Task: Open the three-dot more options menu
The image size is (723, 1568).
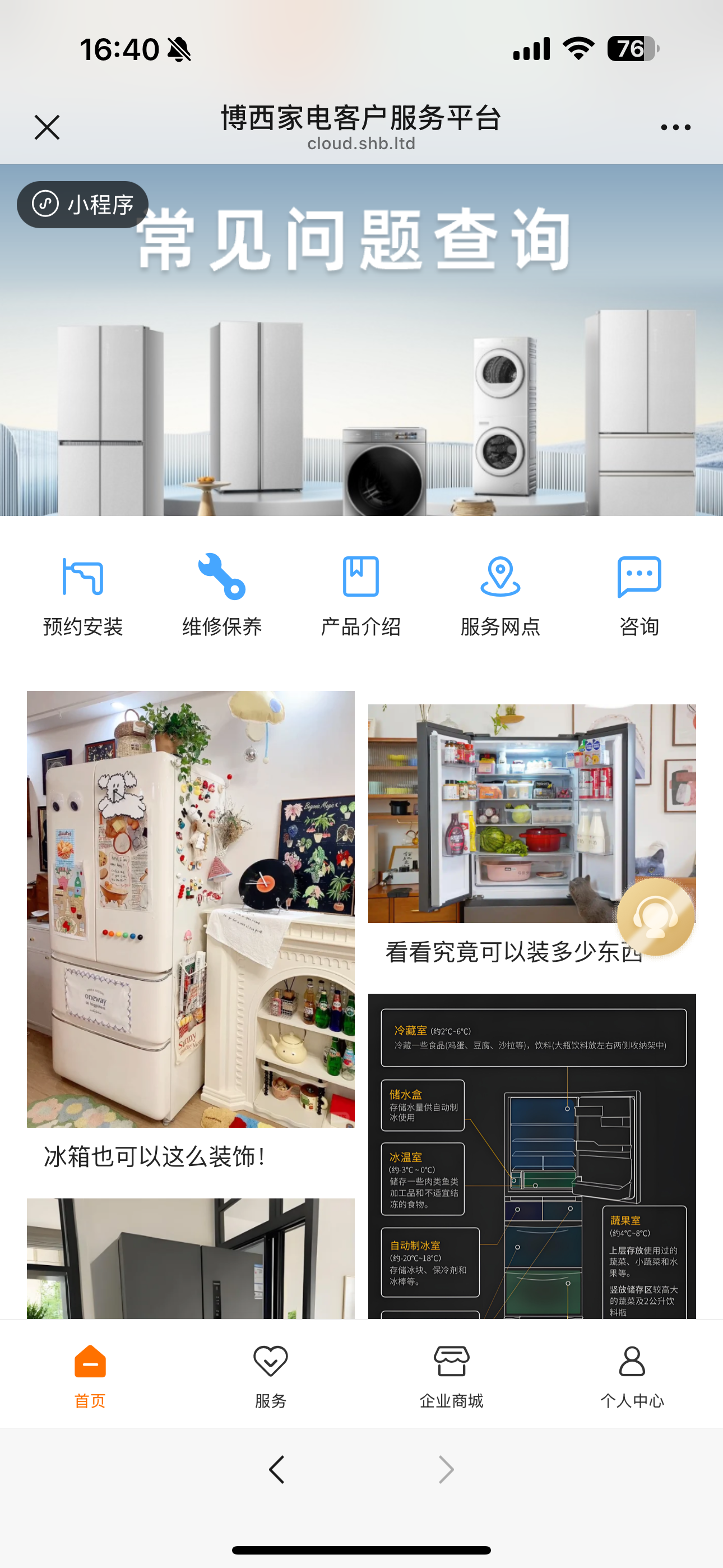Action: (x=675, y=127)
